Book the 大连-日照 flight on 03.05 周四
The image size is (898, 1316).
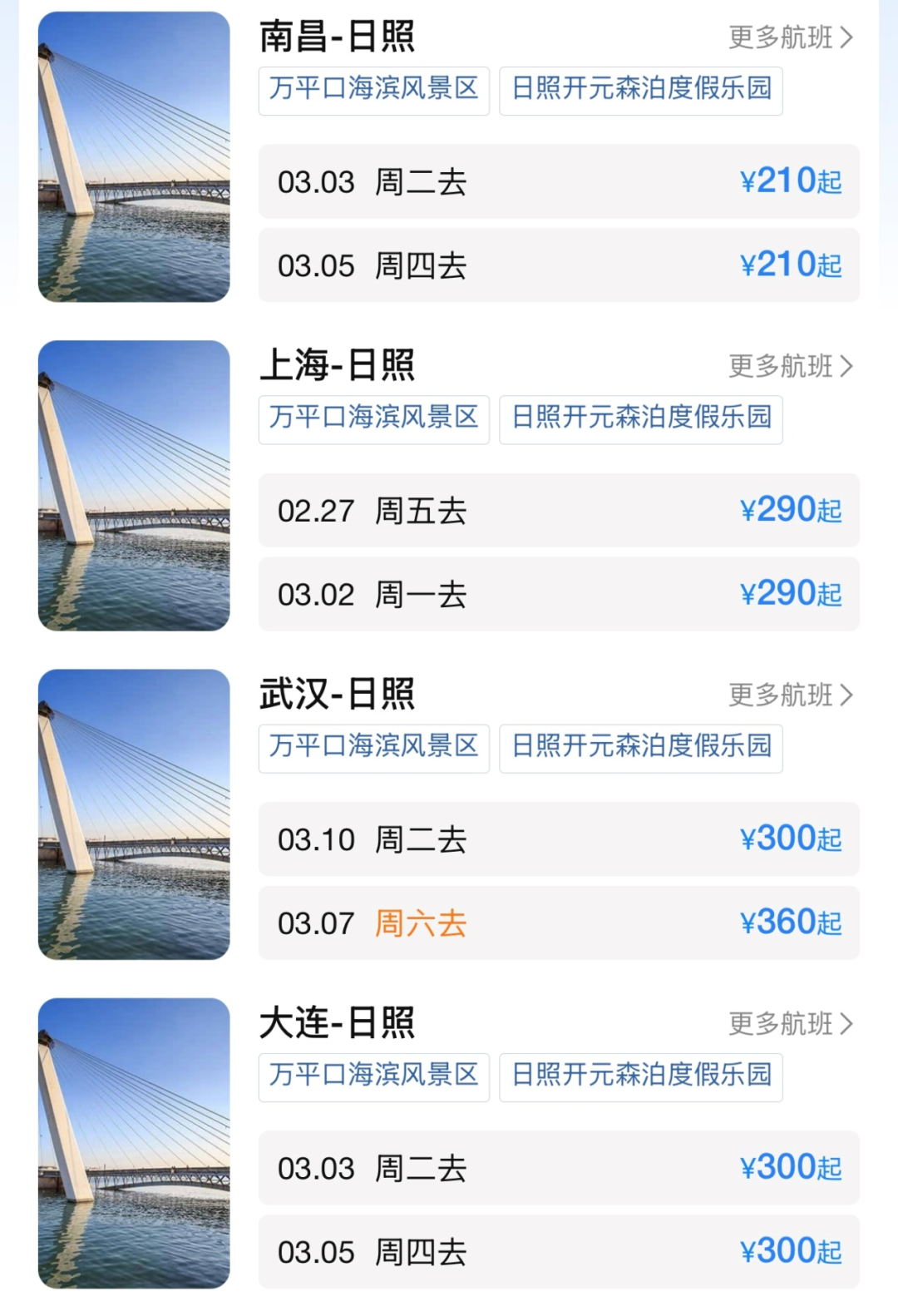(559, 1251)
